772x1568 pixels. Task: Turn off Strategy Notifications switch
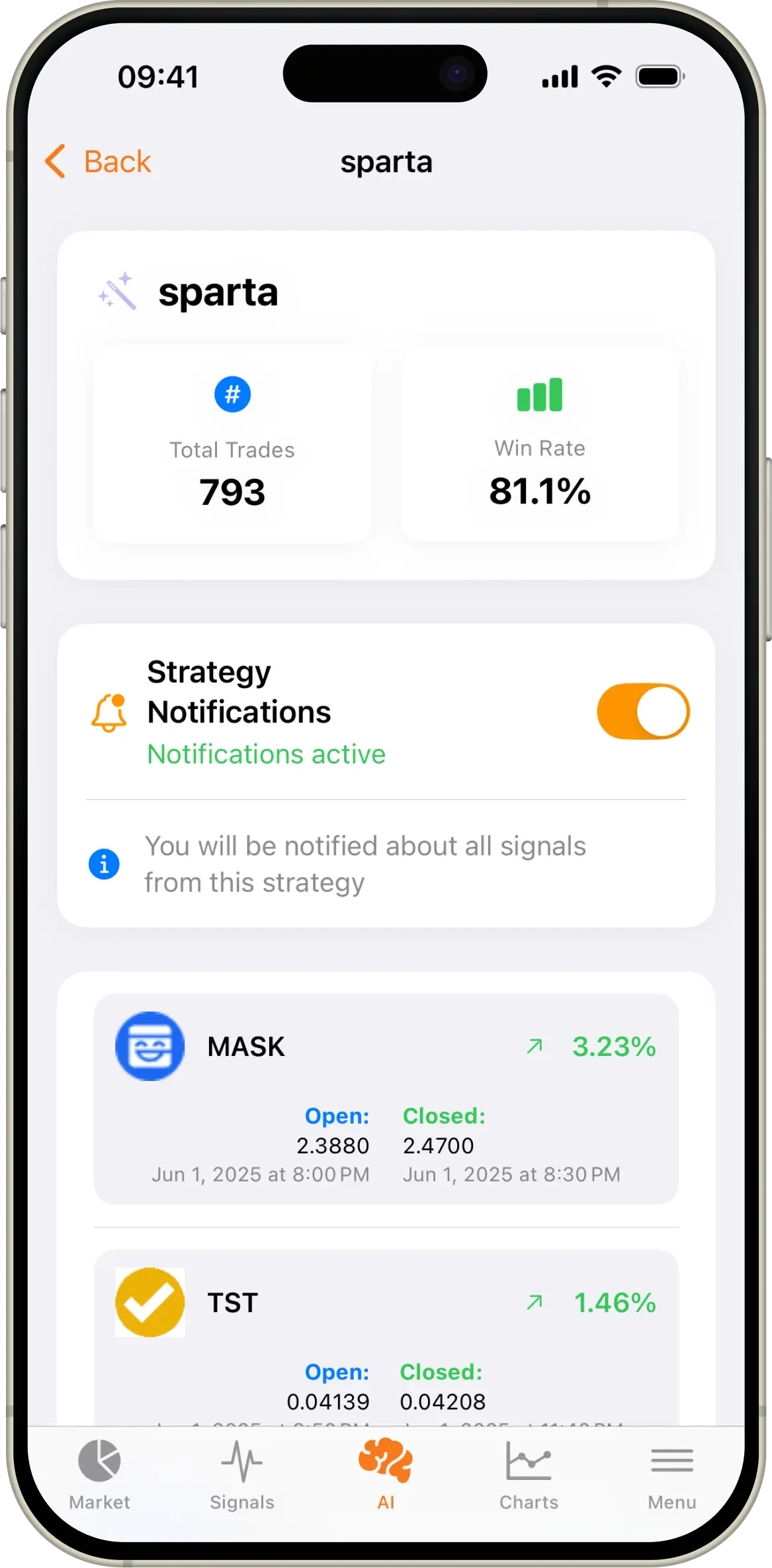pos(642,711)
